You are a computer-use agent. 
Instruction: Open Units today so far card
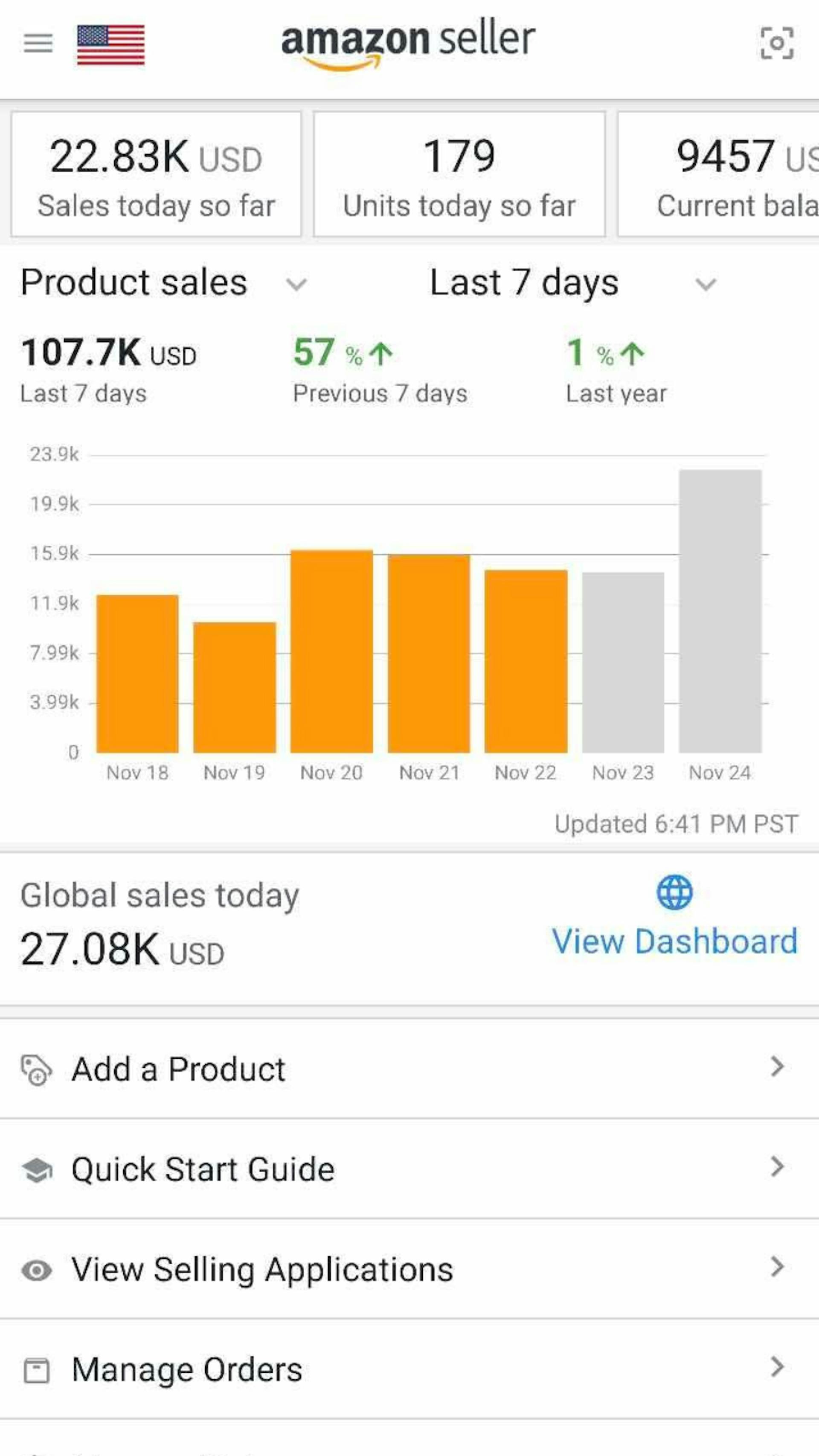pos(459,174)
